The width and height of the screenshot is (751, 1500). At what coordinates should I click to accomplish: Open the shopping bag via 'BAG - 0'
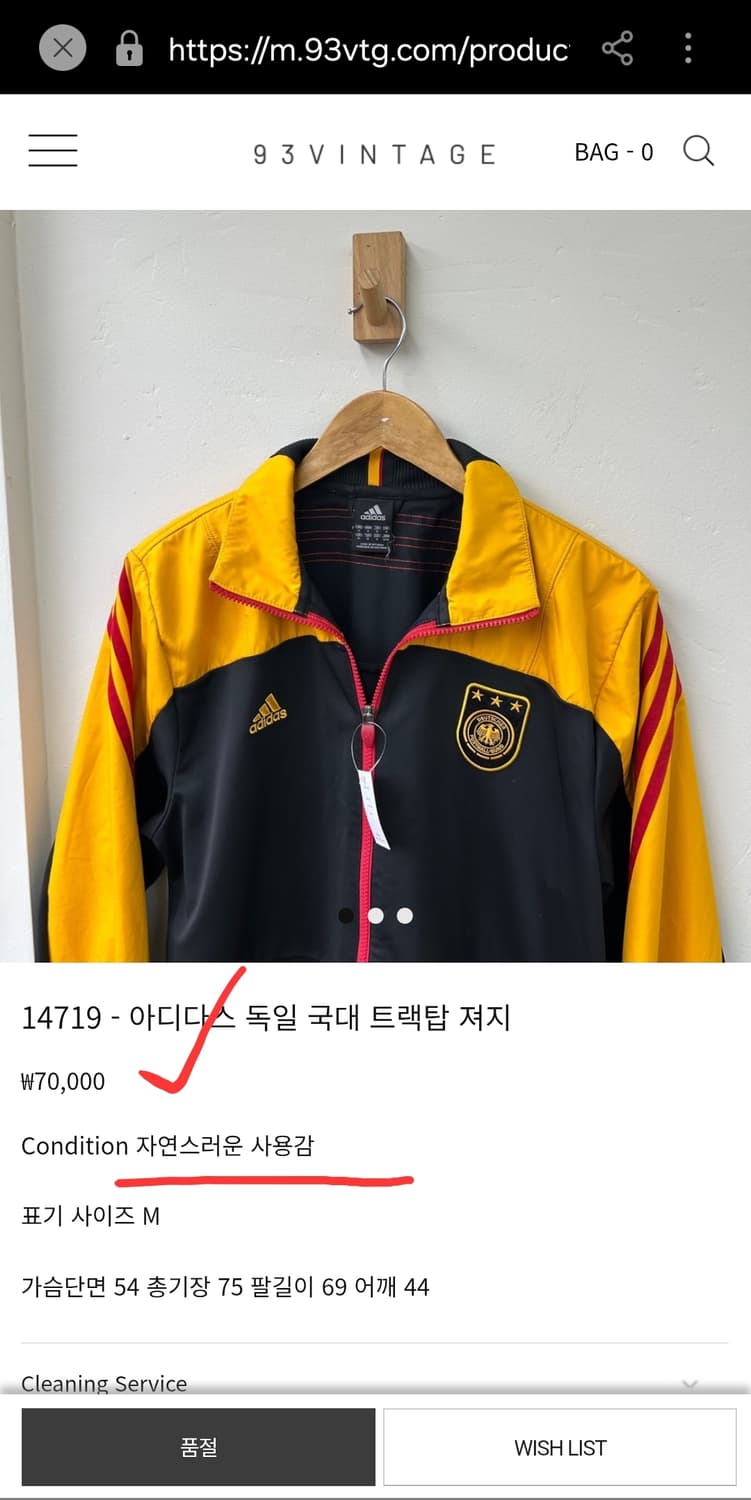613,151
